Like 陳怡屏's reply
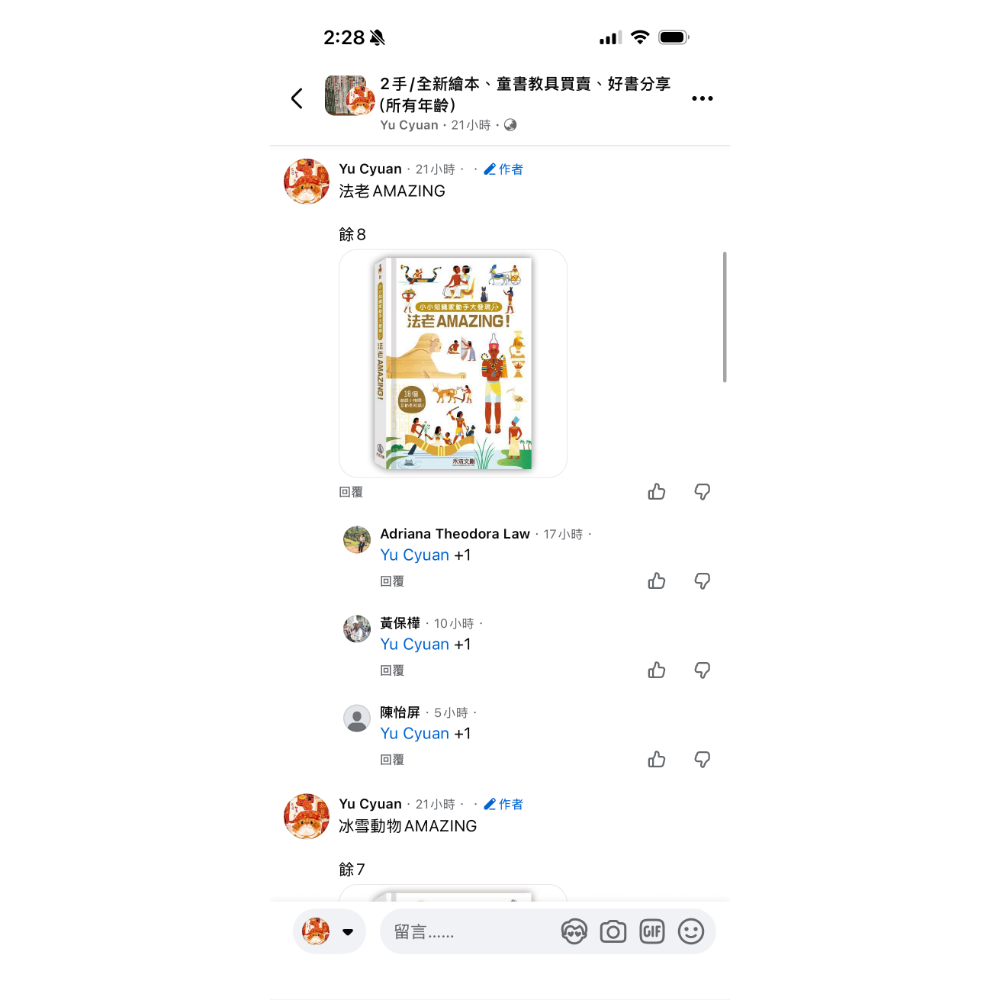This screenshot has width=1000, height=1000. (657, 760)
